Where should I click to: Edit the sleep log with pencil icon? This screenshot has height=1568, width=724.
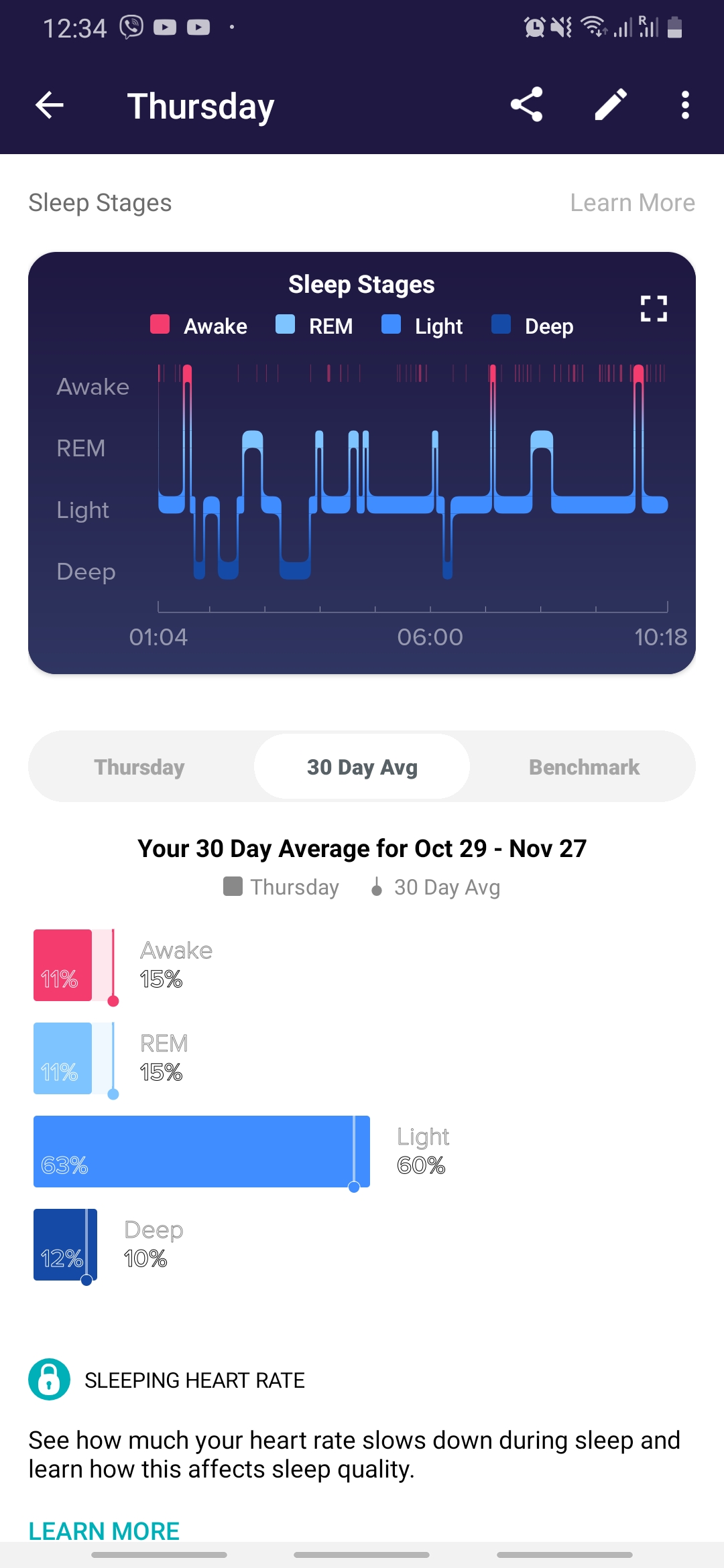pyautogui.click(x=611, y=105)
